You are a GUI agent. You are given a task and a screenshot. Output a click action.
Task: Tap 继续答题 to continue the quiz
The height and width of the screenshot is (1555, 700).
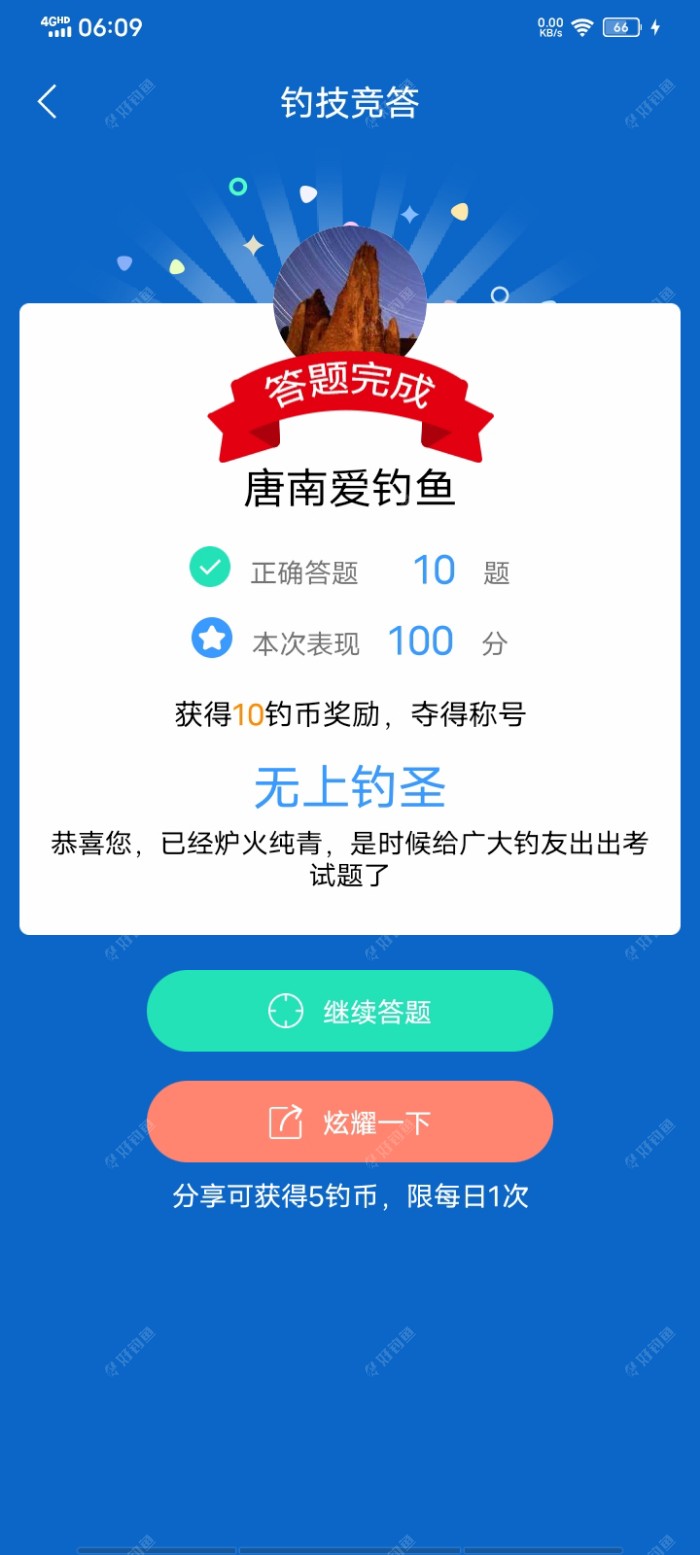[349, 1011]
